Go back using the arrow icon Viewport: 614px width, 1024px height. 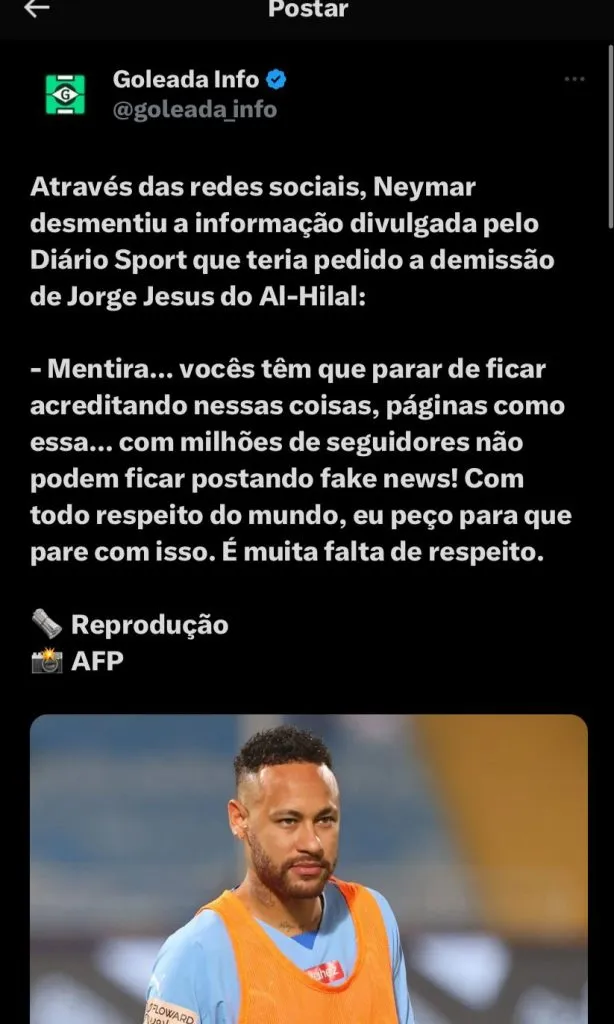pyautogui.click(x=37, y=9)
